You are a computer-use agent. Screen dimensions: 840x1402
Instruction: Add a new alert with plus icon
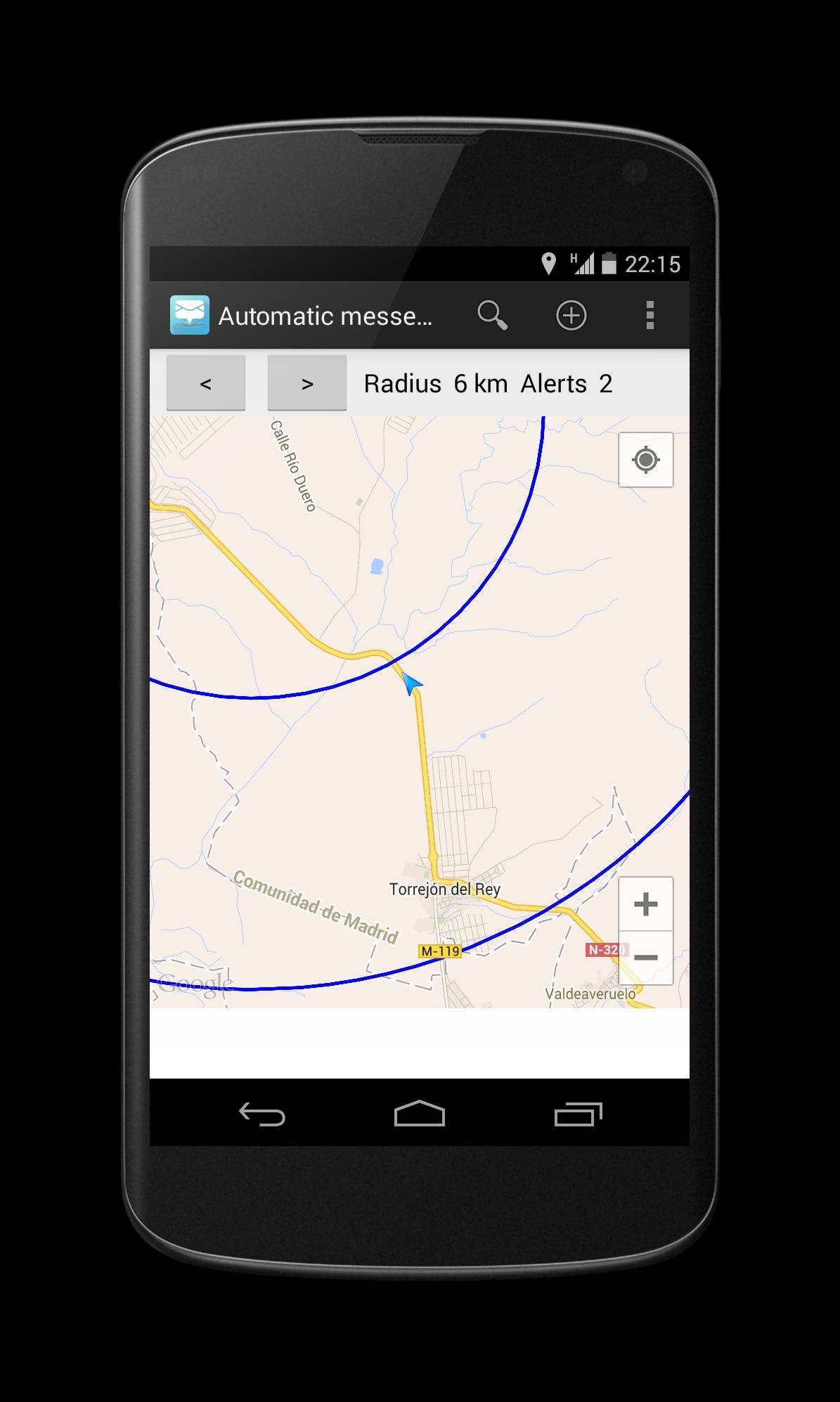[571, 315]
